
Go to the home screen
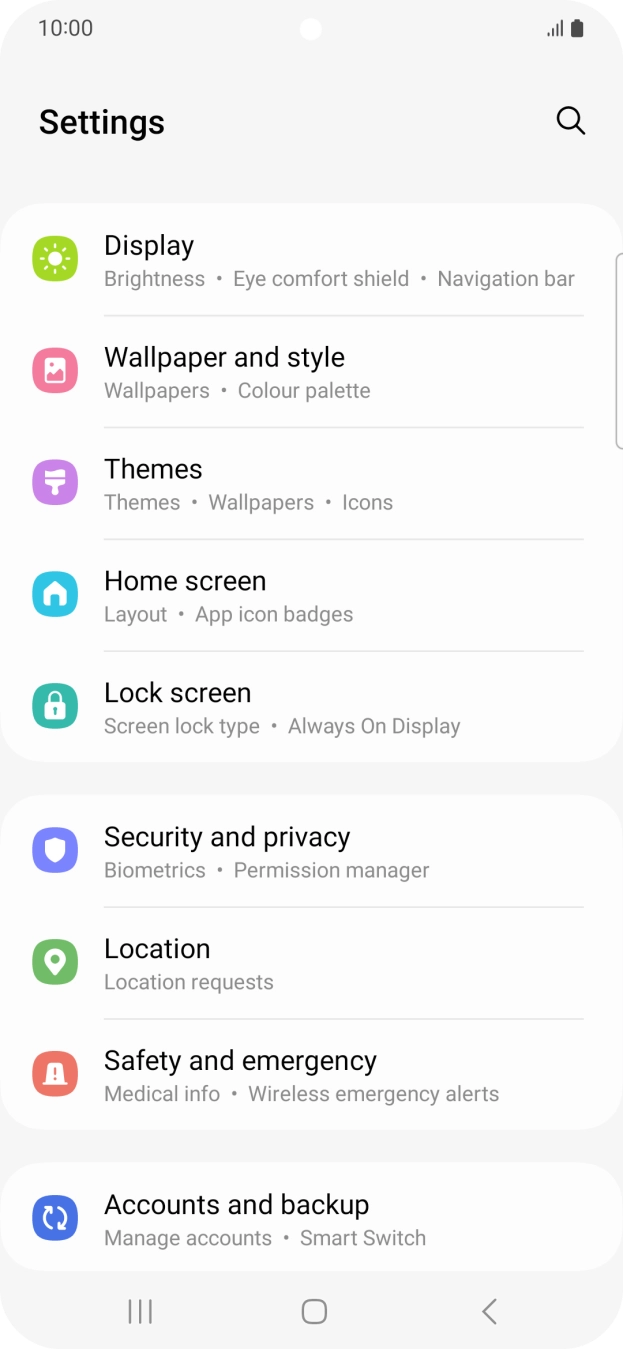[x=314, y=1311]
